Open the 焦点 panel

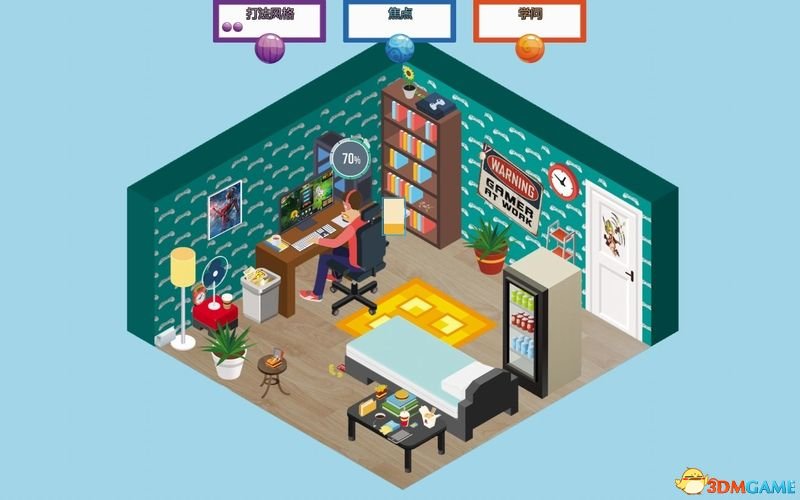click(x=399, y=20)
